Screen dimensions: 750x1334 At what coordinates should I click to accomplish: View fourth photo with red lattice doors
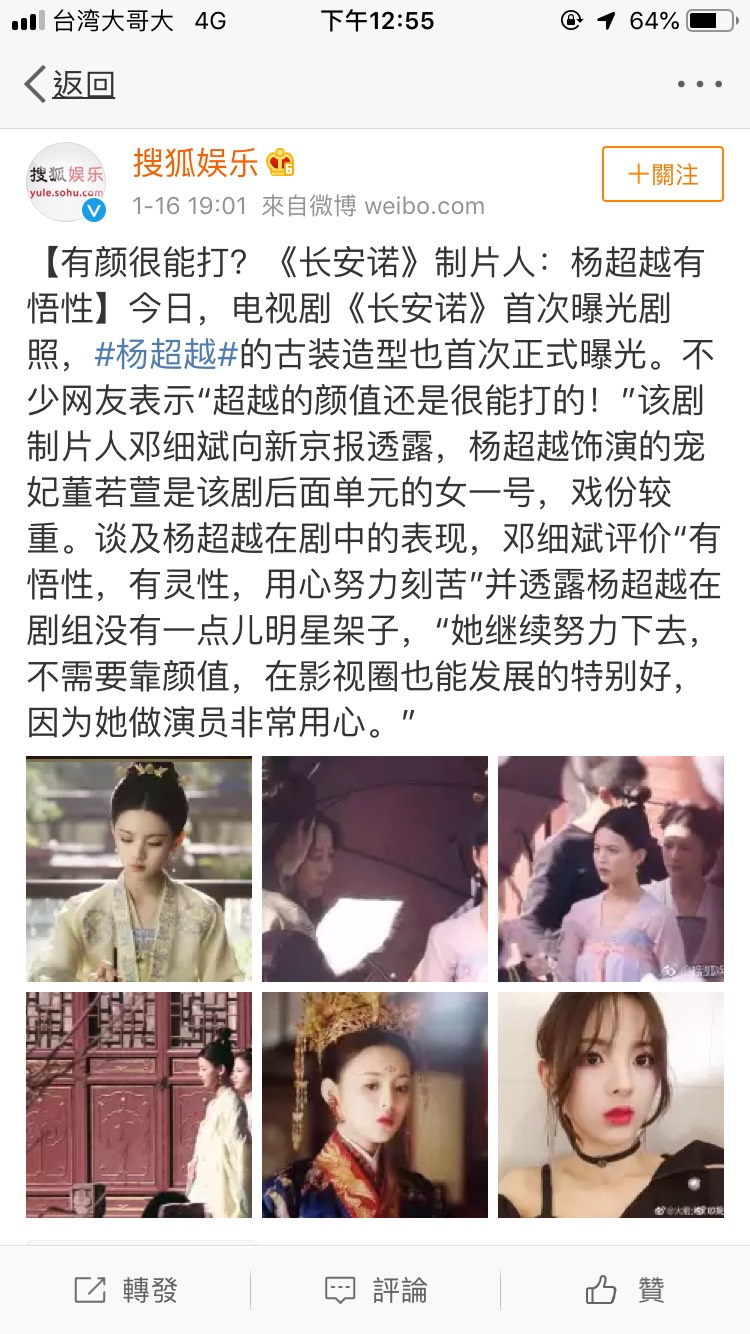(139, 1104)
